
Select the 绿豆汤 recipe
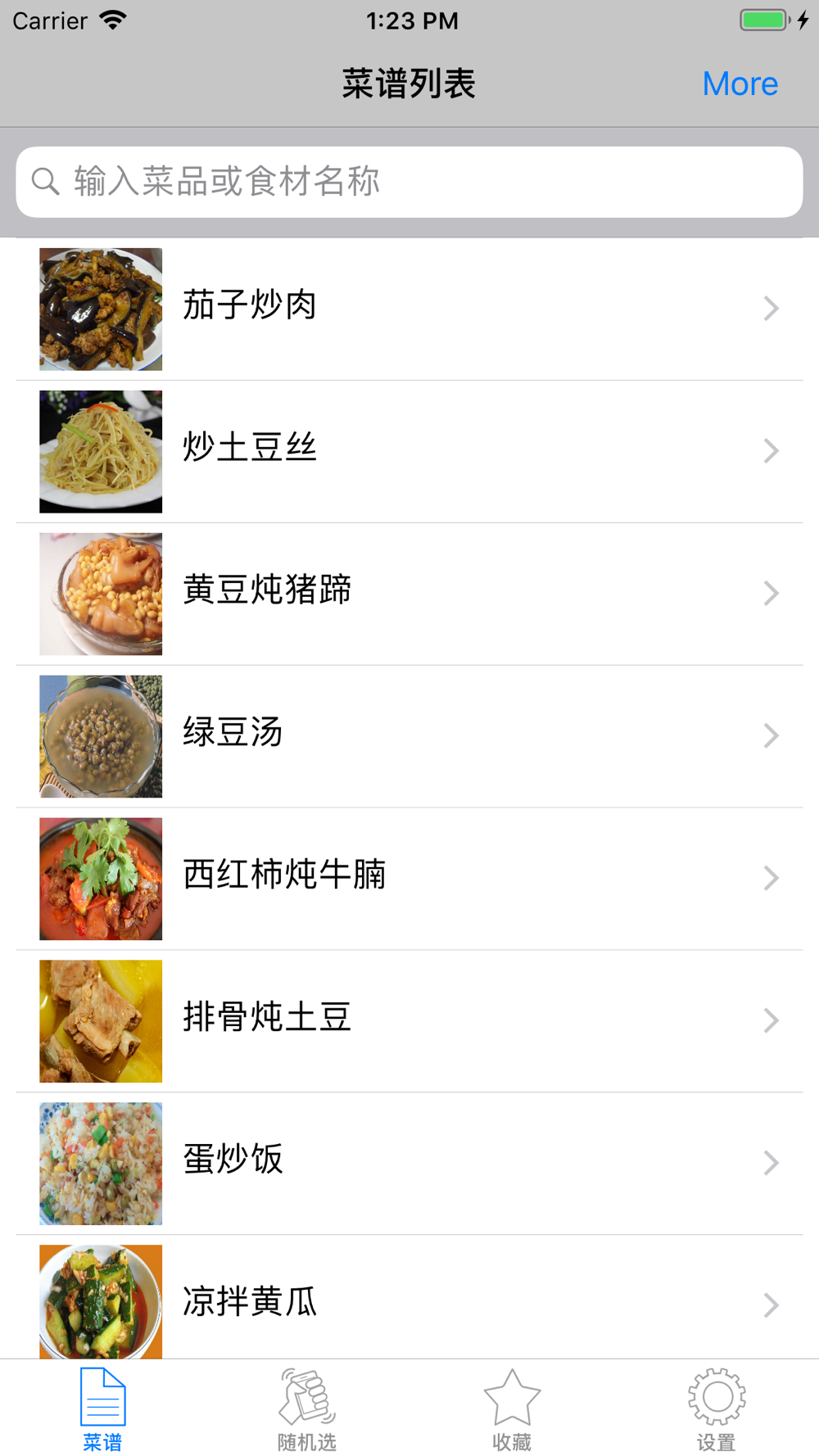click(x=409, y=736)
